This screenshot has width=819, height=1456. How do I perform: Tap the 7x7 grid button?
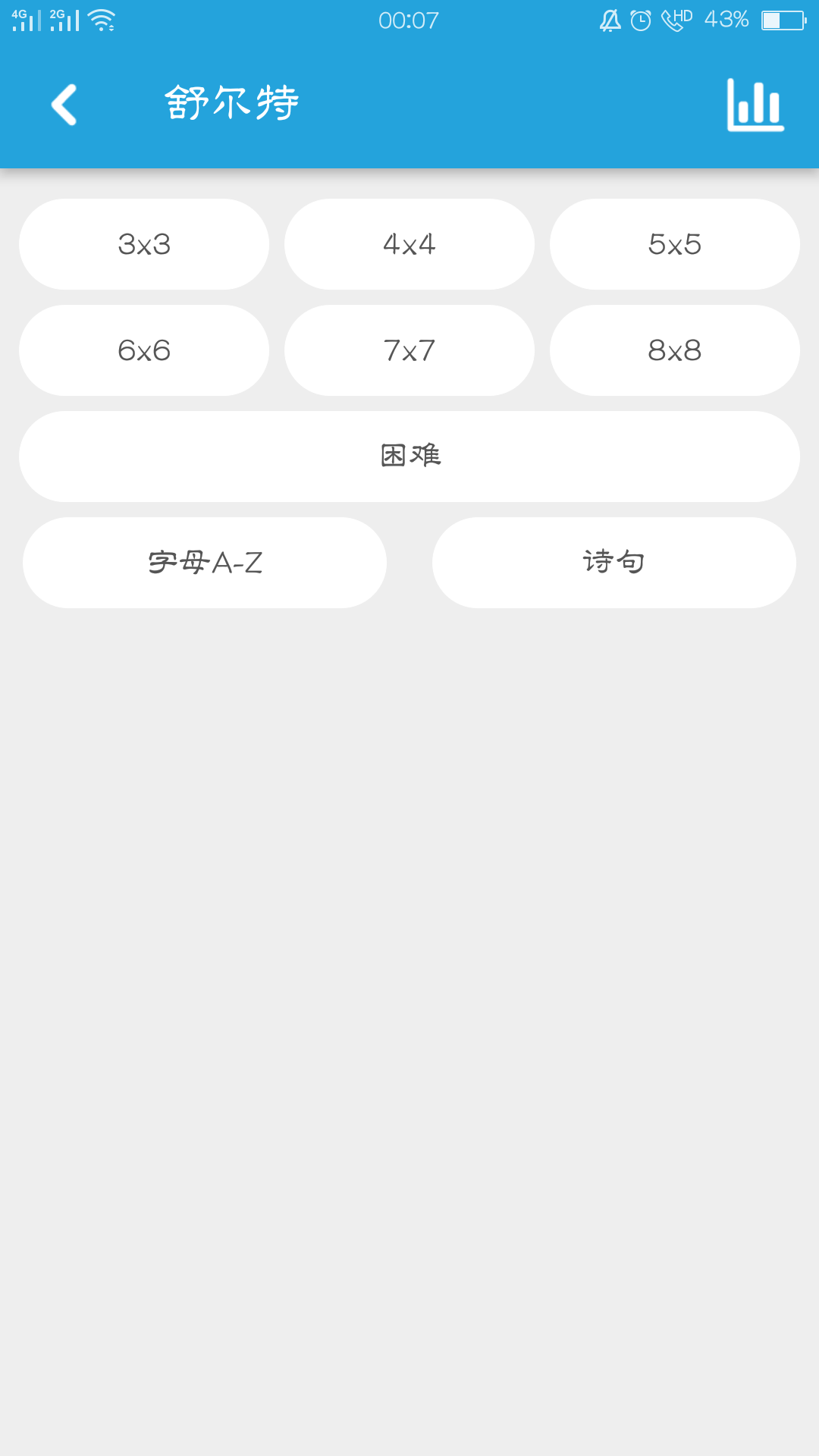pyautogui.click(x=409, y=350)
